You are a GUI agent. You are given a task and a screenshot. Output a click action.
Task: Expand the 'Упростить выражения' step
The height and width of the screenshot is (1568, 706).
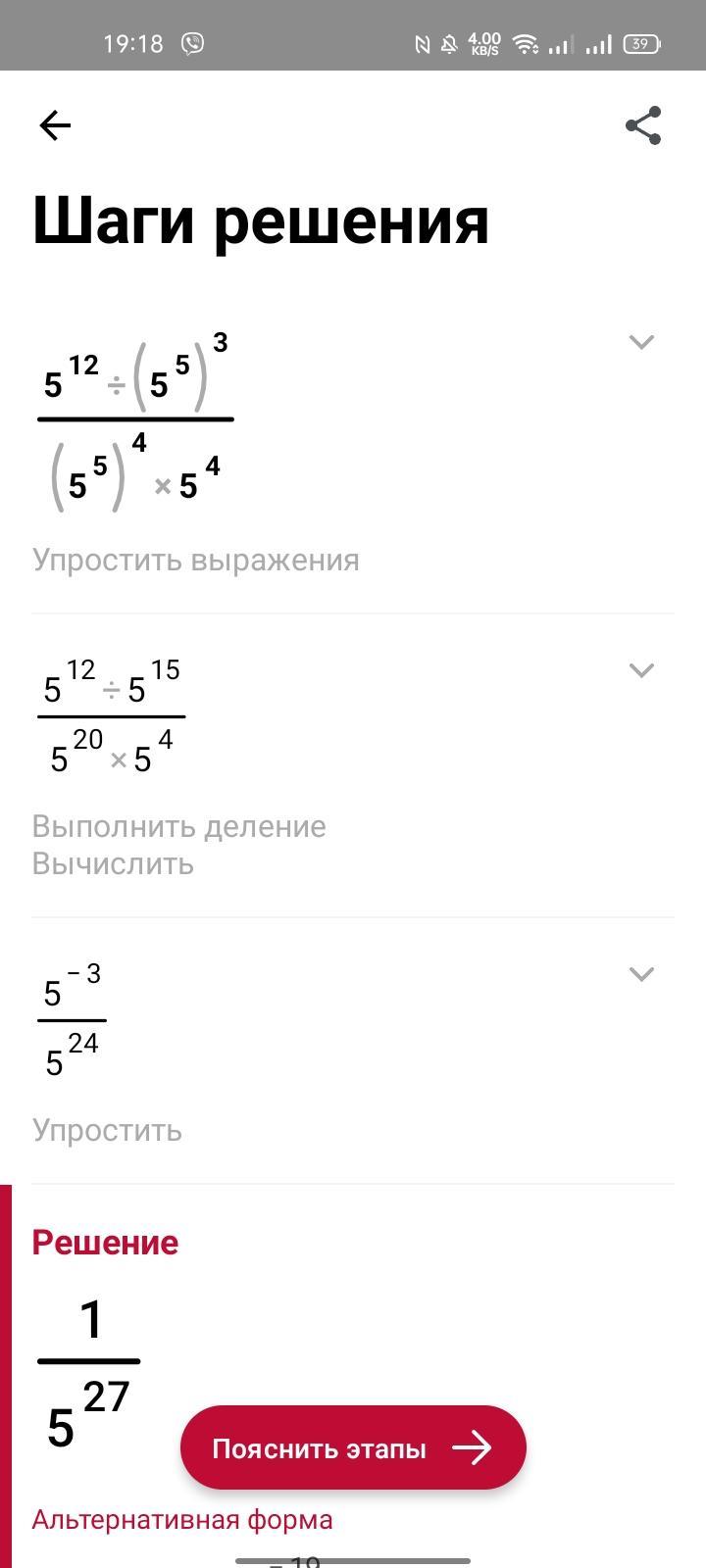(641, 342)
